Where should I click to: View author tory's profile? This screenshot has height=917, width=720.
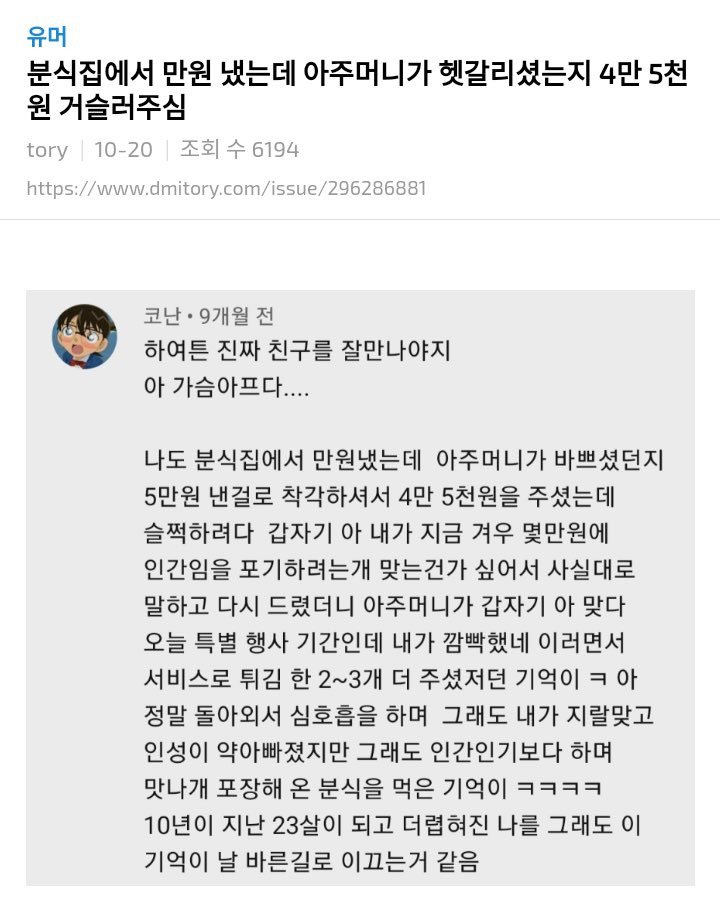pos(47,150)
